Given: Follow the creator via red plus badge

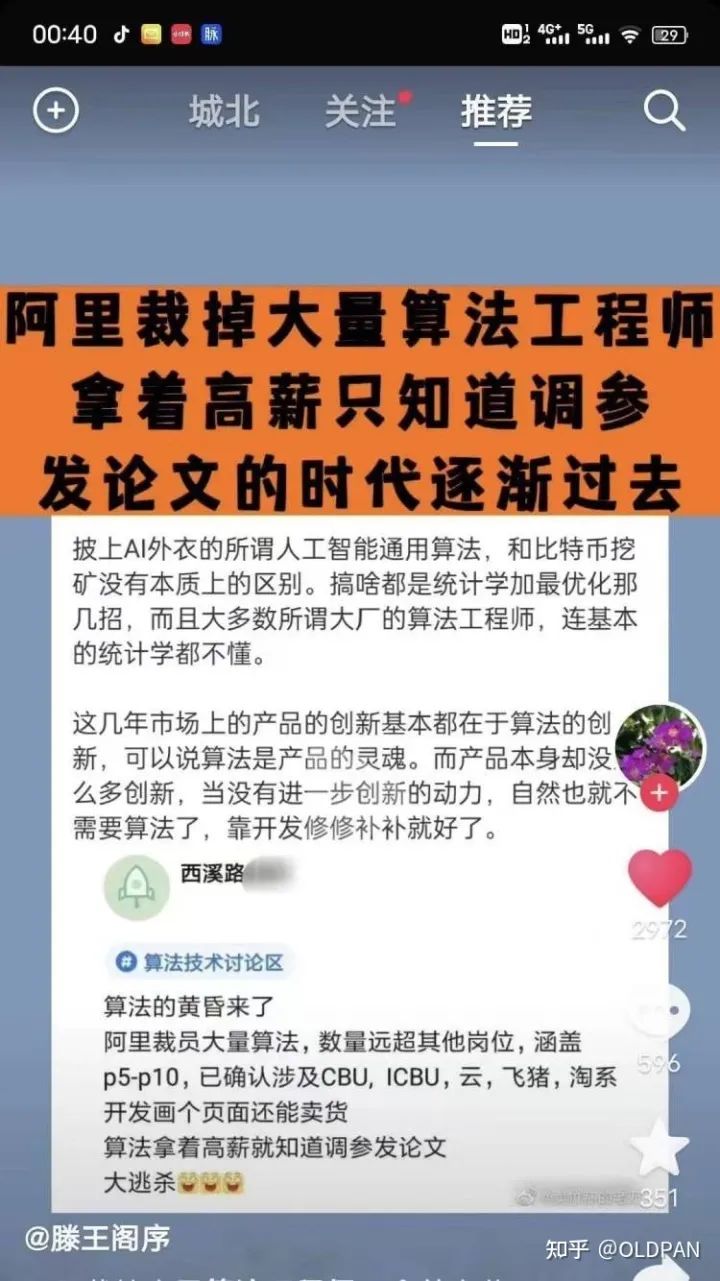Looking at the screenshot, I should [x=660, y=794].
